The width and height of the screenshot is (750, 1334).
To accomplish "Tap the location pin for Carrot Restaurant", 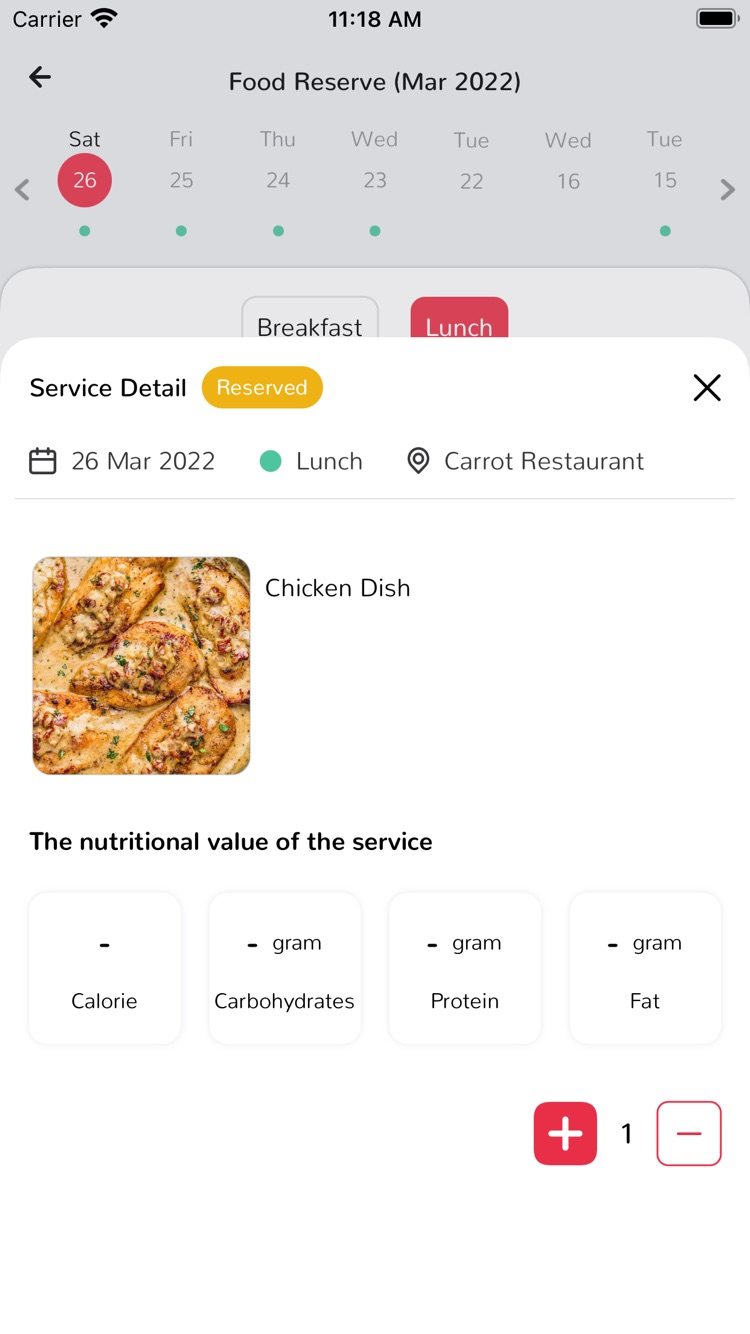I will point(418,461).
